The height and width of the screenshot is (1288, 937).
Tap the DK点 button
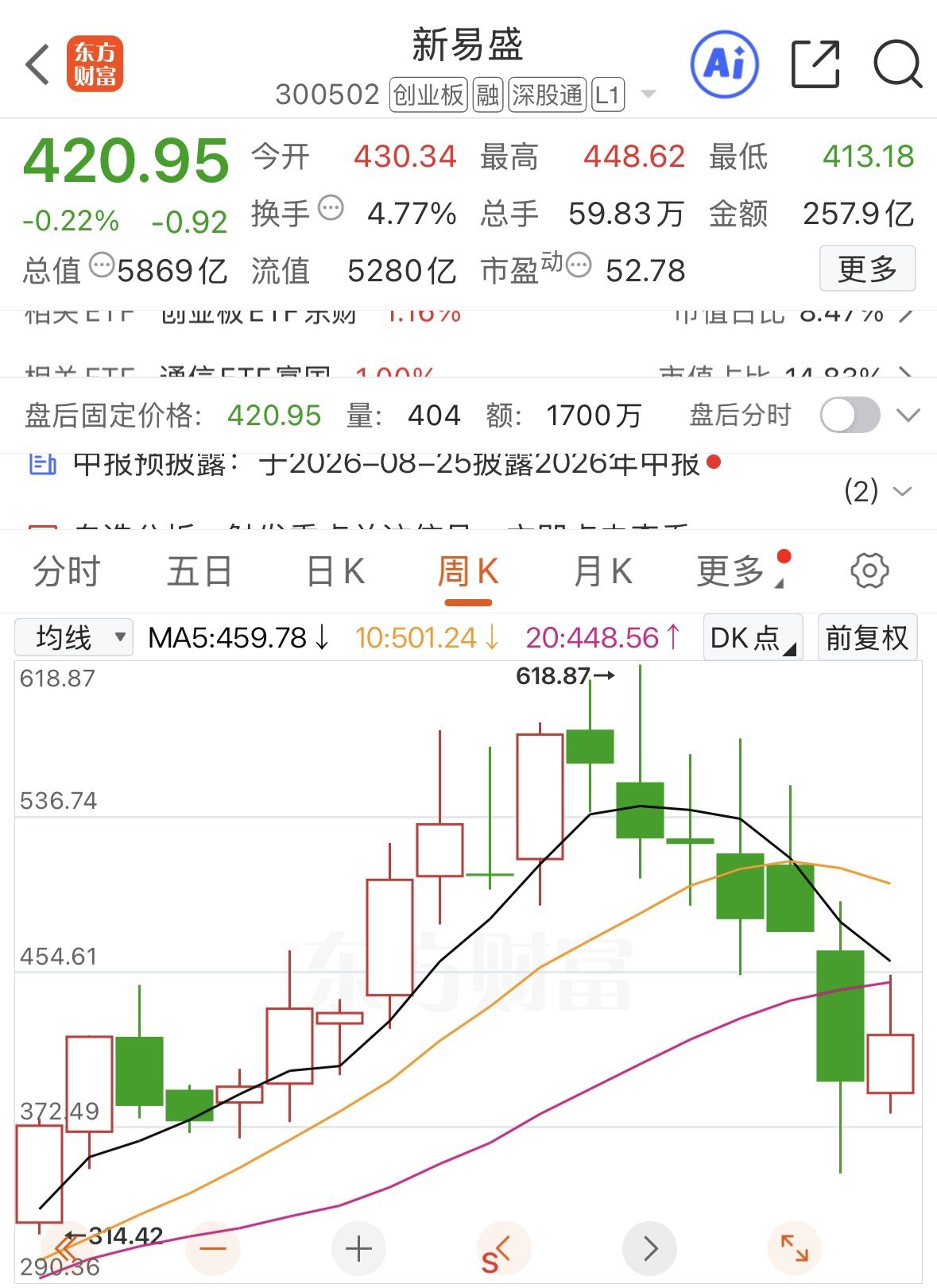(x=753, y=637)
